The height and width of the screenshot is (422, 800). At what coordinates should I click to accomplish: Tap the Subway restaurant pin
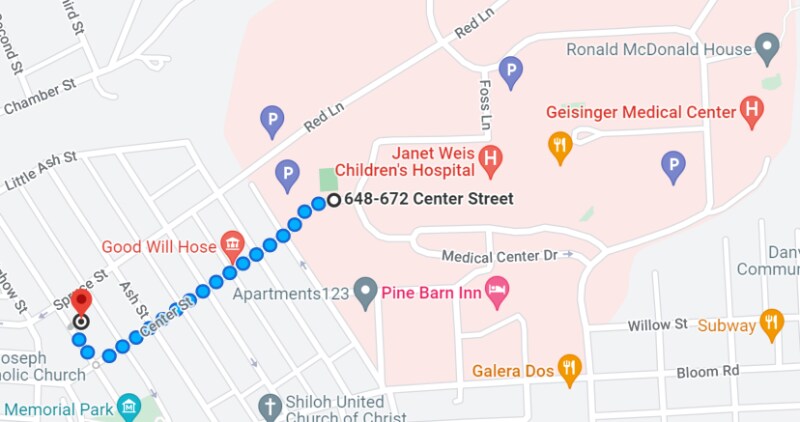pyautogui.click(x=771, y=323)
